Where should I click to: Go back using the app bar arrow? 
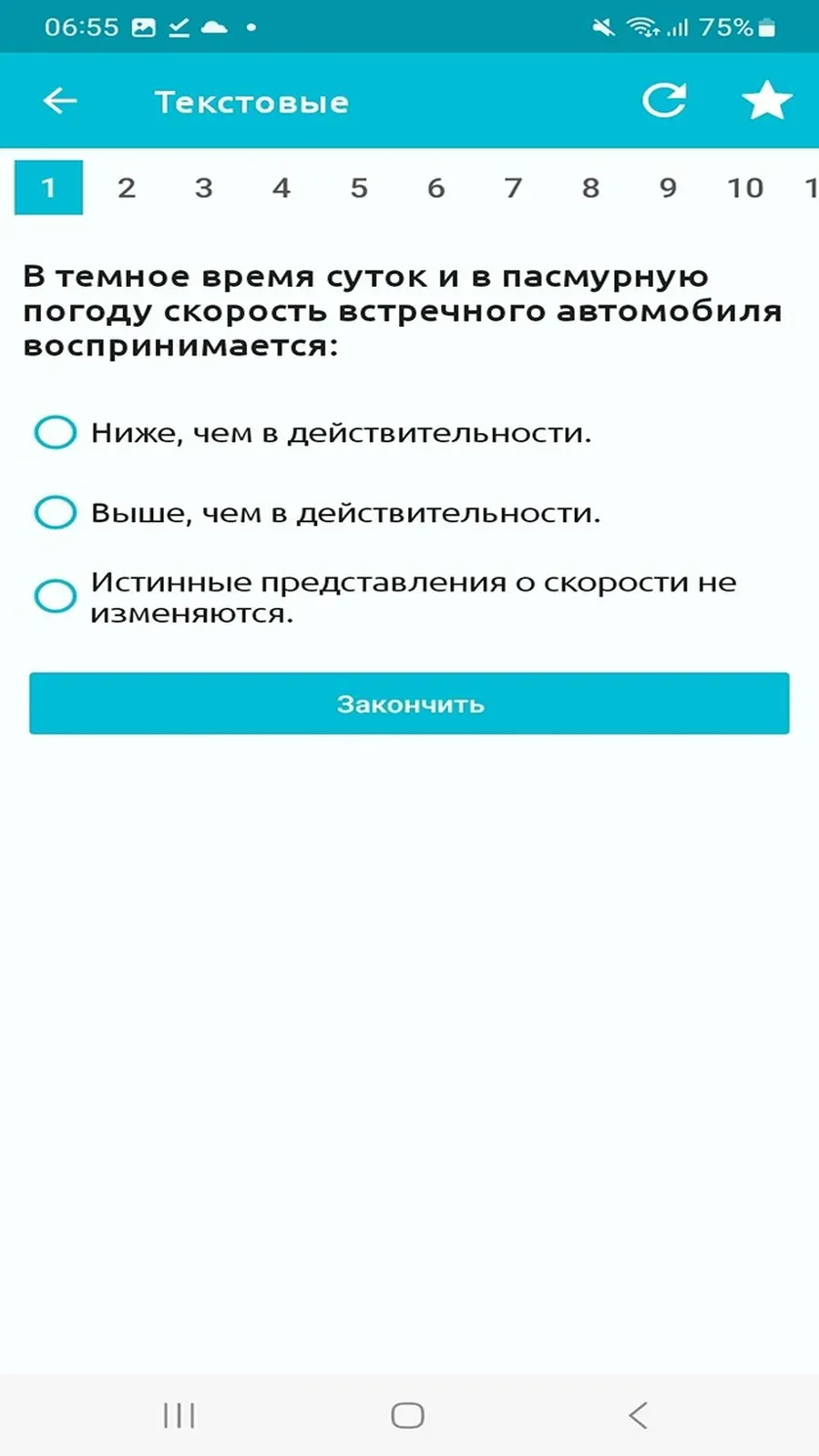pos(60,101)
